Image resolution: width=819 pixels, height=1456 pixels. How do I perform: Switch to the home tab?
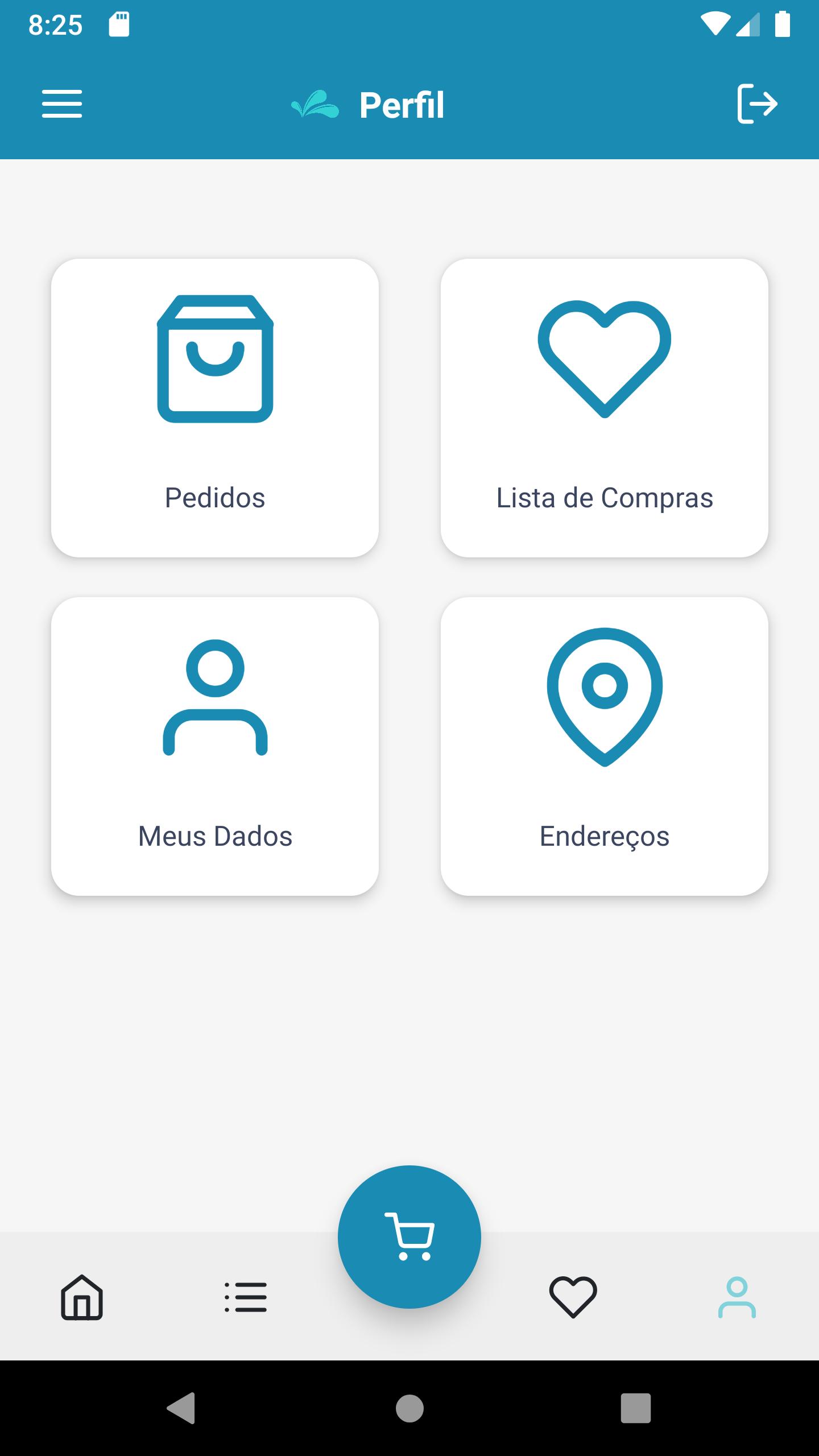(82, 1297)
